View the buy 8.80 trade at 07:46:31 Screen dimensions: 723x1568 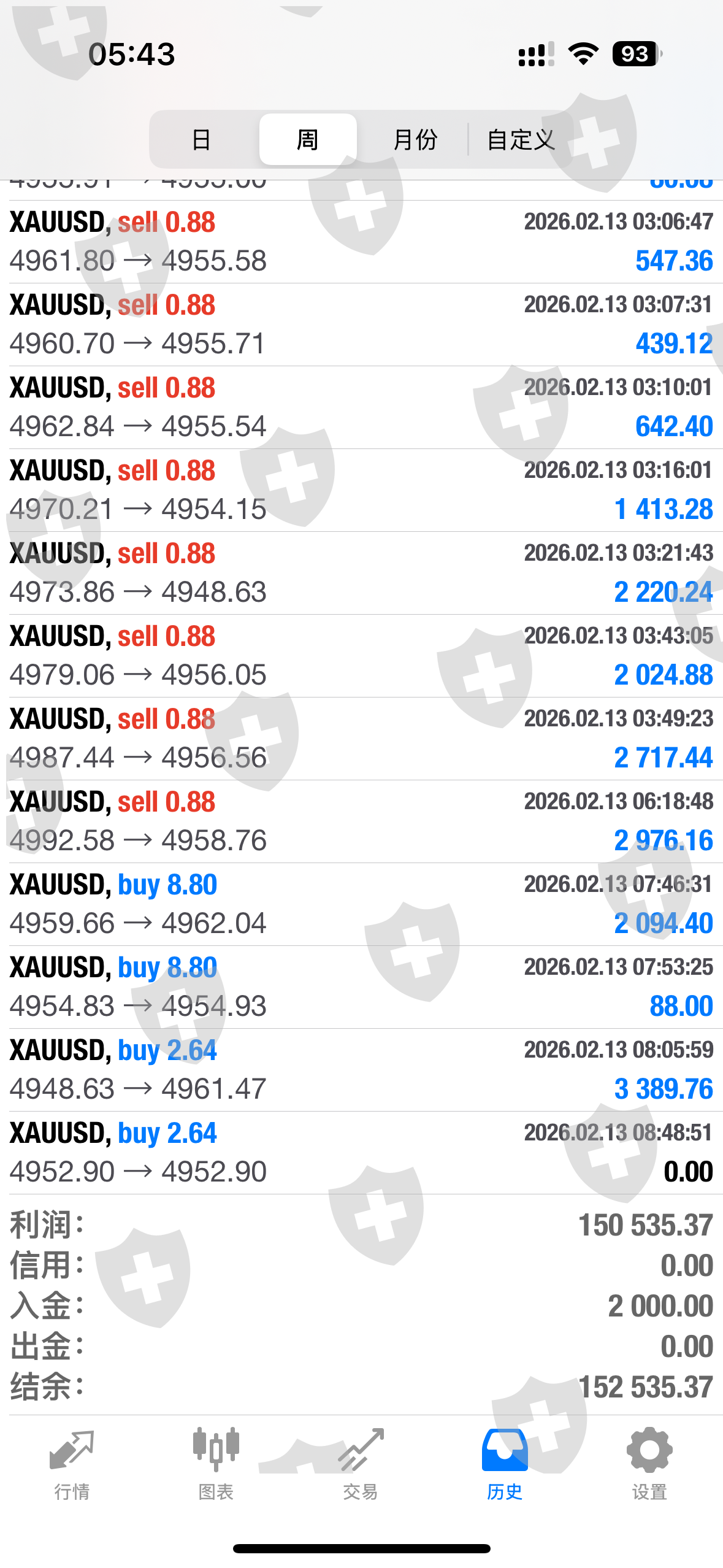[x=361, y=904]
